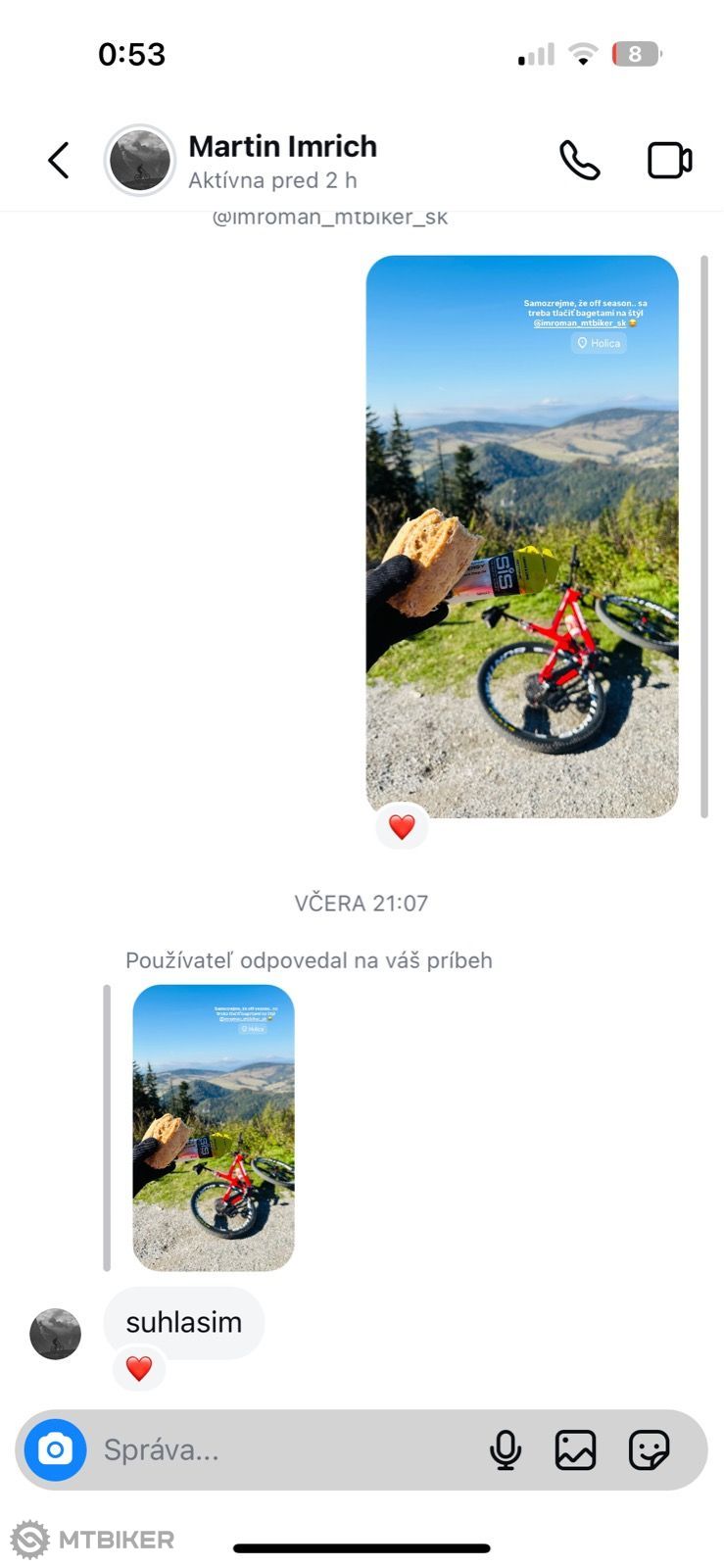Open Martin Imrich's profile from header

[282, 161]
